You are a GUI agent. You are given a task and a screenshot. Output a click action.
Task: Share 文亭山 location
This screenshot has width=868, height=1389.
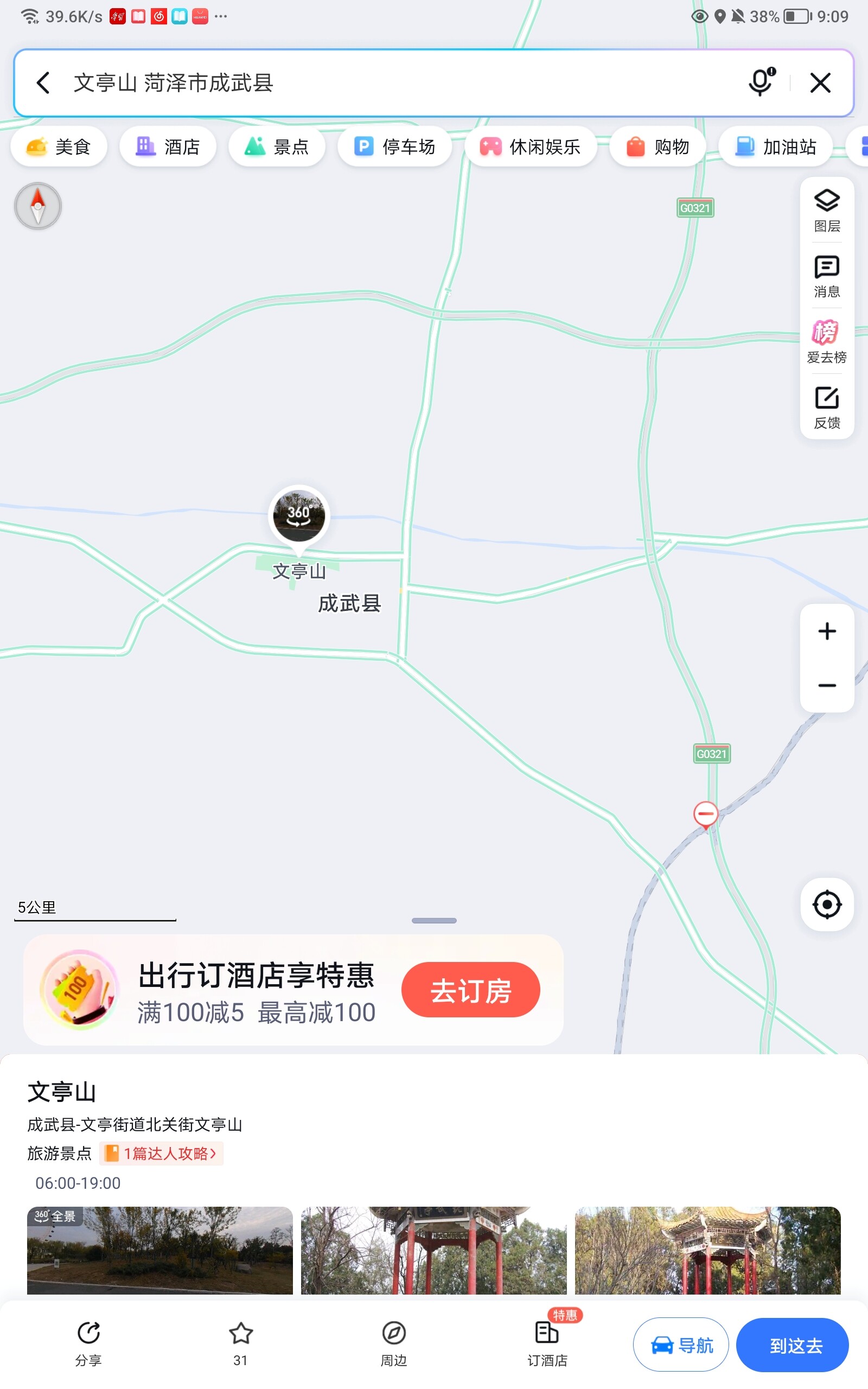[x=88, y=1343]
